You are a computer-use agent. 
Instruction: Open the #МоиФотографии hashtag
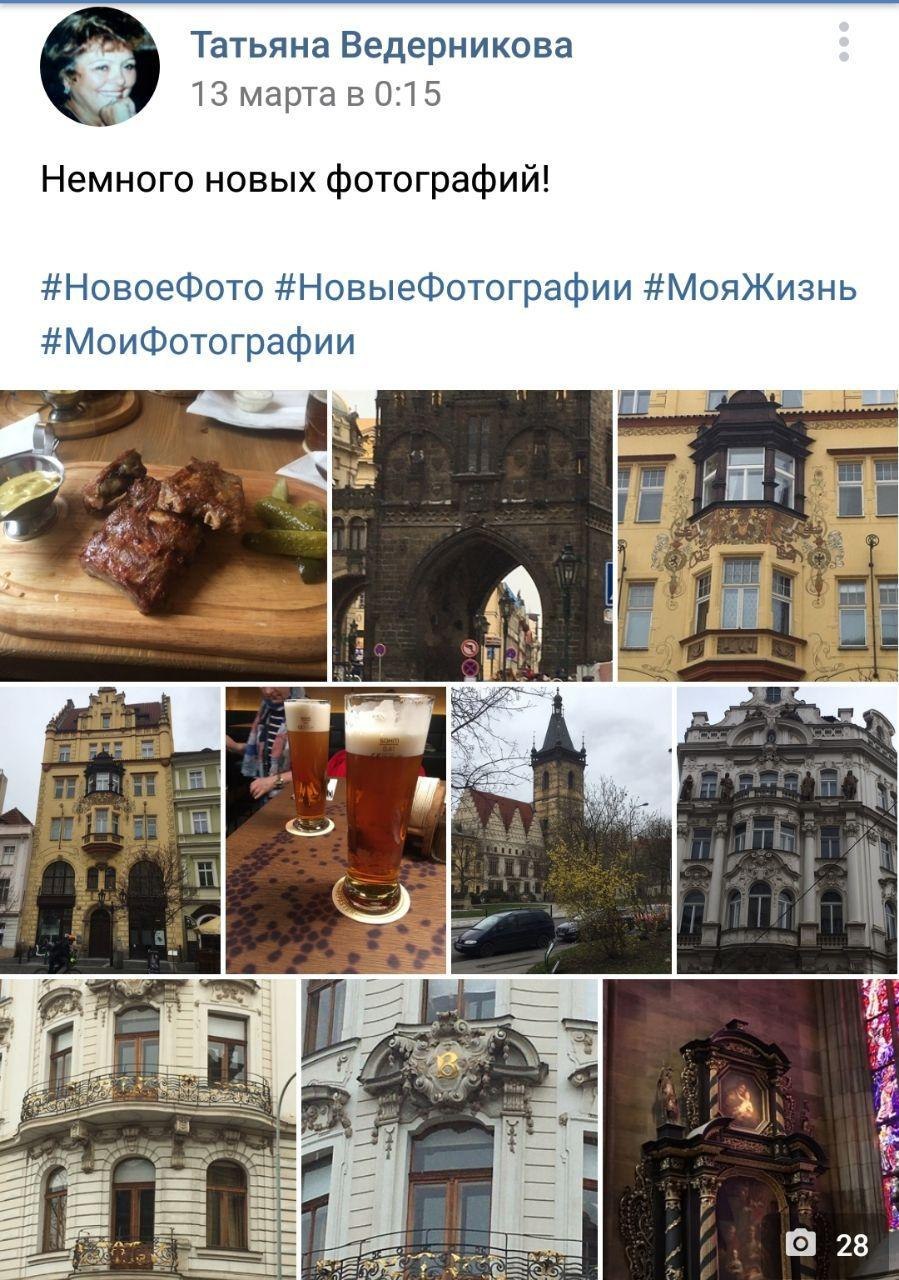click(x=198, y=342)
